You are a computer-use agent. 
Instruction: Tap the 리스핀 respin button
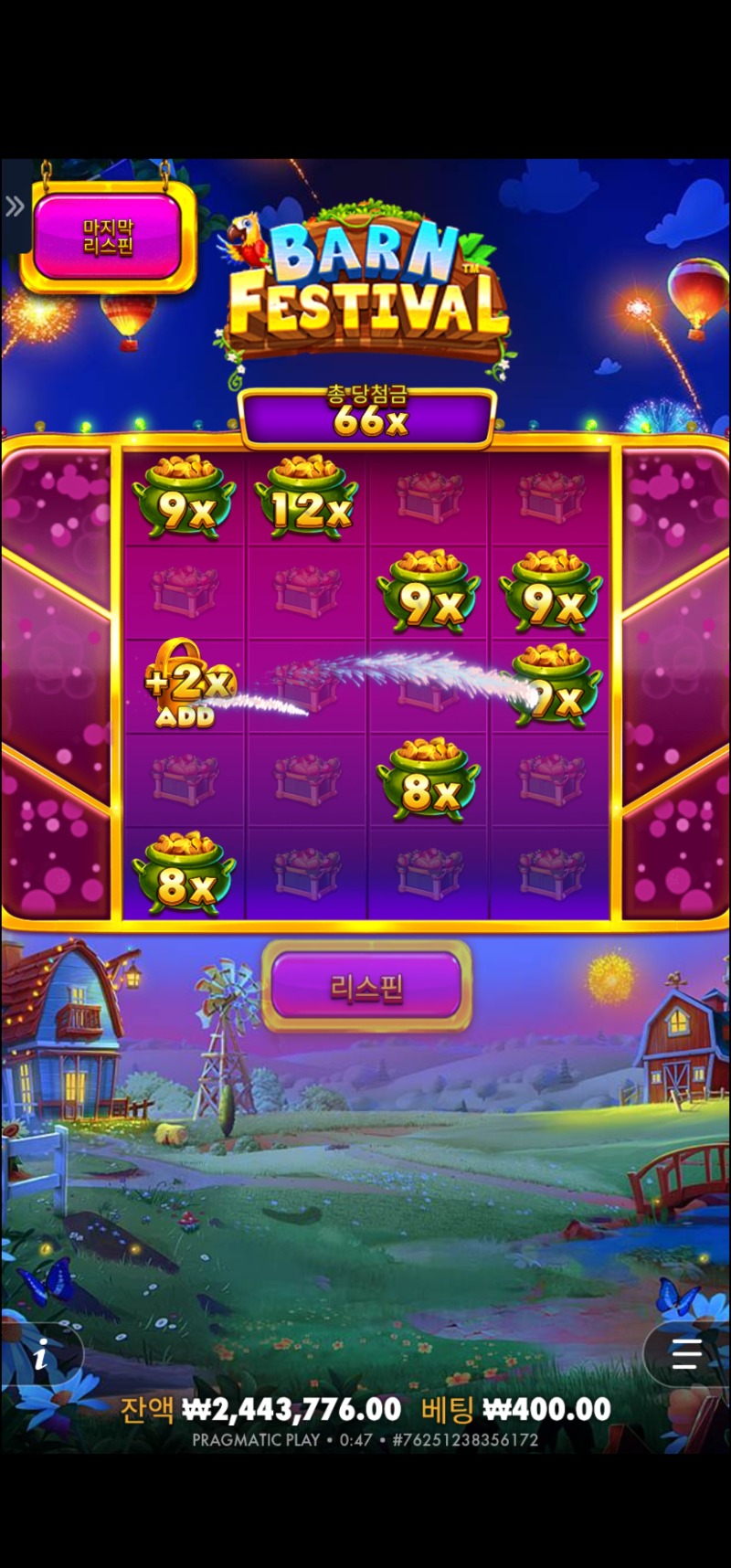[366, 986]
